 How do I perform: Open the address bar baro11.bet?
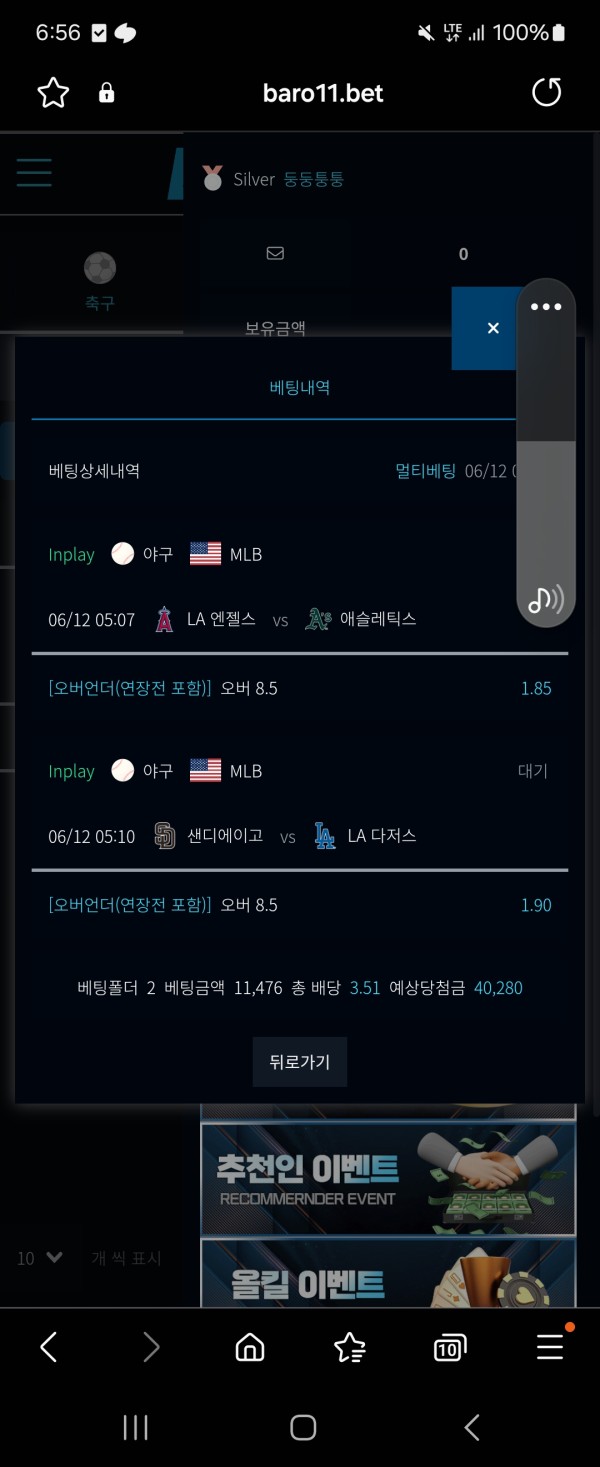click(x=322, y=94)
